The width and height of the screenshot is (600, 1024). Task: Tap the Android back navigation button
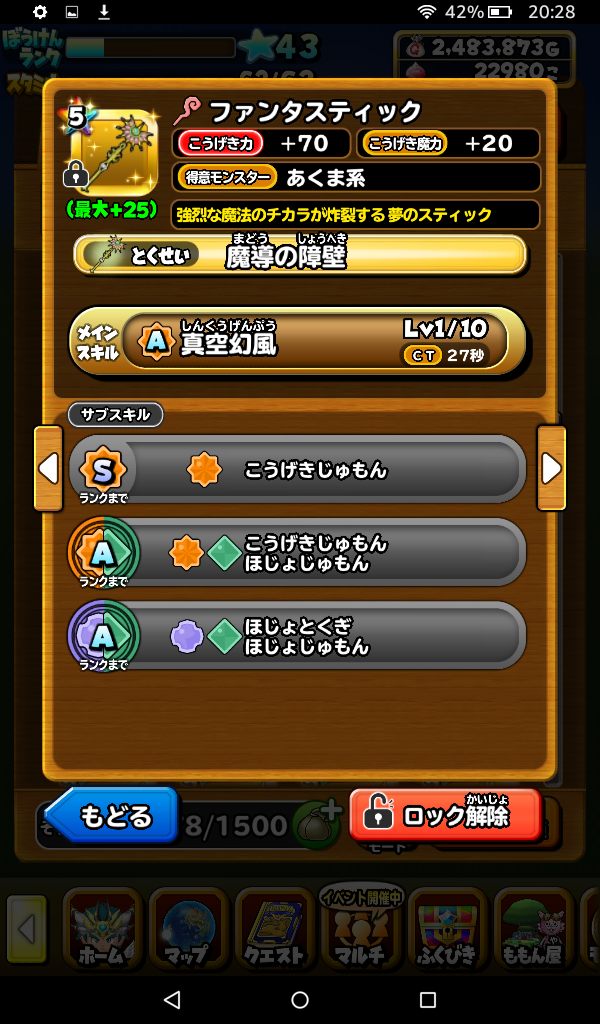pyautogui.click(x=172, y=999)
